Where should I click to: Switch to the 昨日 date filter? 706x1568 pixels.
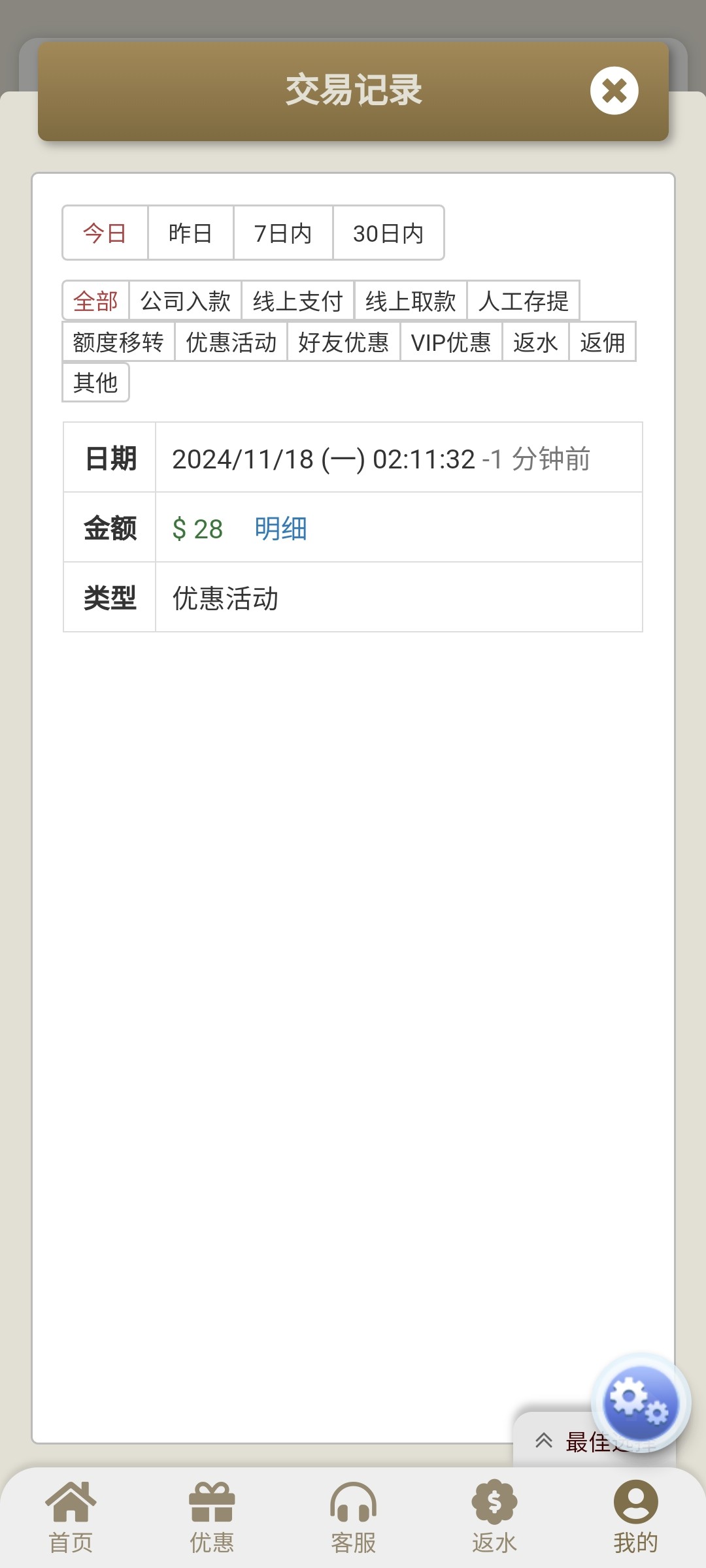coord(190,233)
